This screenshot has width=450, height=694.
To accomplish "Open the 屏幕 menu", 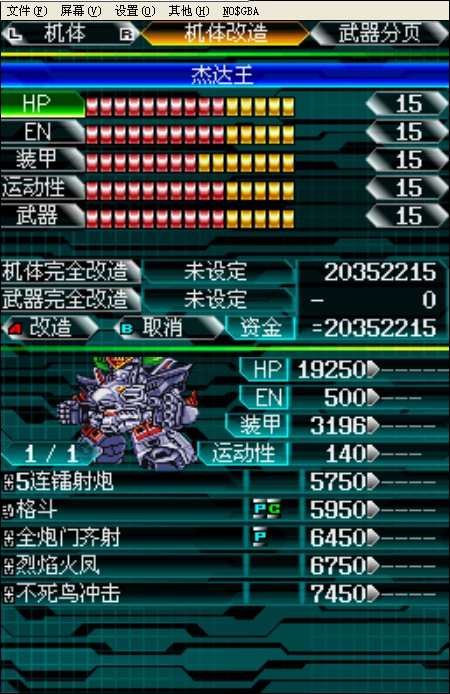I will click(81, 11).
